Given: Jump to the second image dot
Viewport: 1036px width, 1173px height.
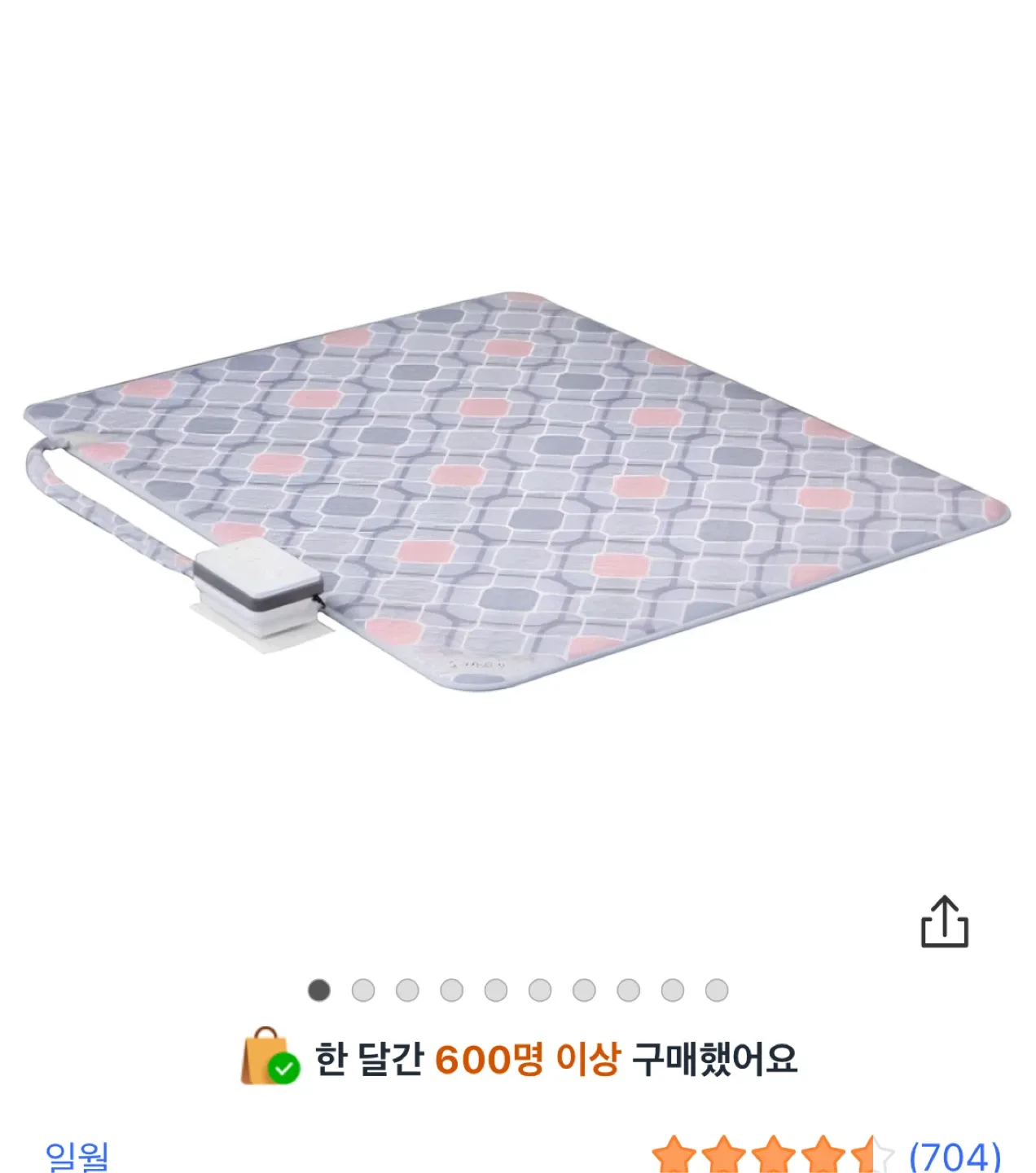Looking at the screenshot, I should [363, 991].
